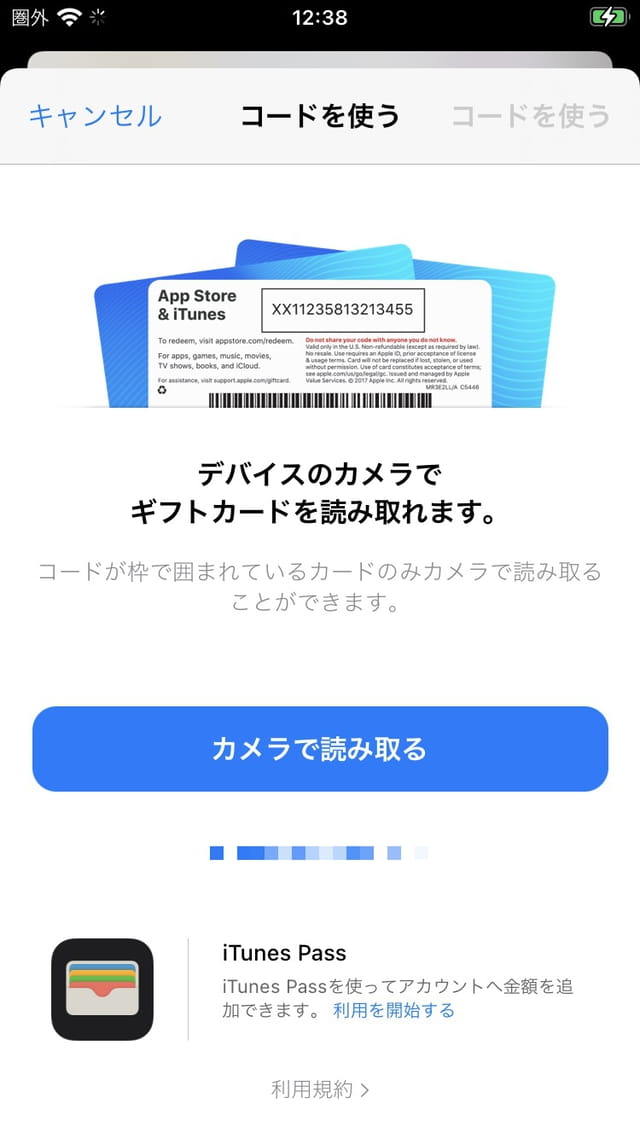Open 利用規約 terms and conditions

[320, 1089]
